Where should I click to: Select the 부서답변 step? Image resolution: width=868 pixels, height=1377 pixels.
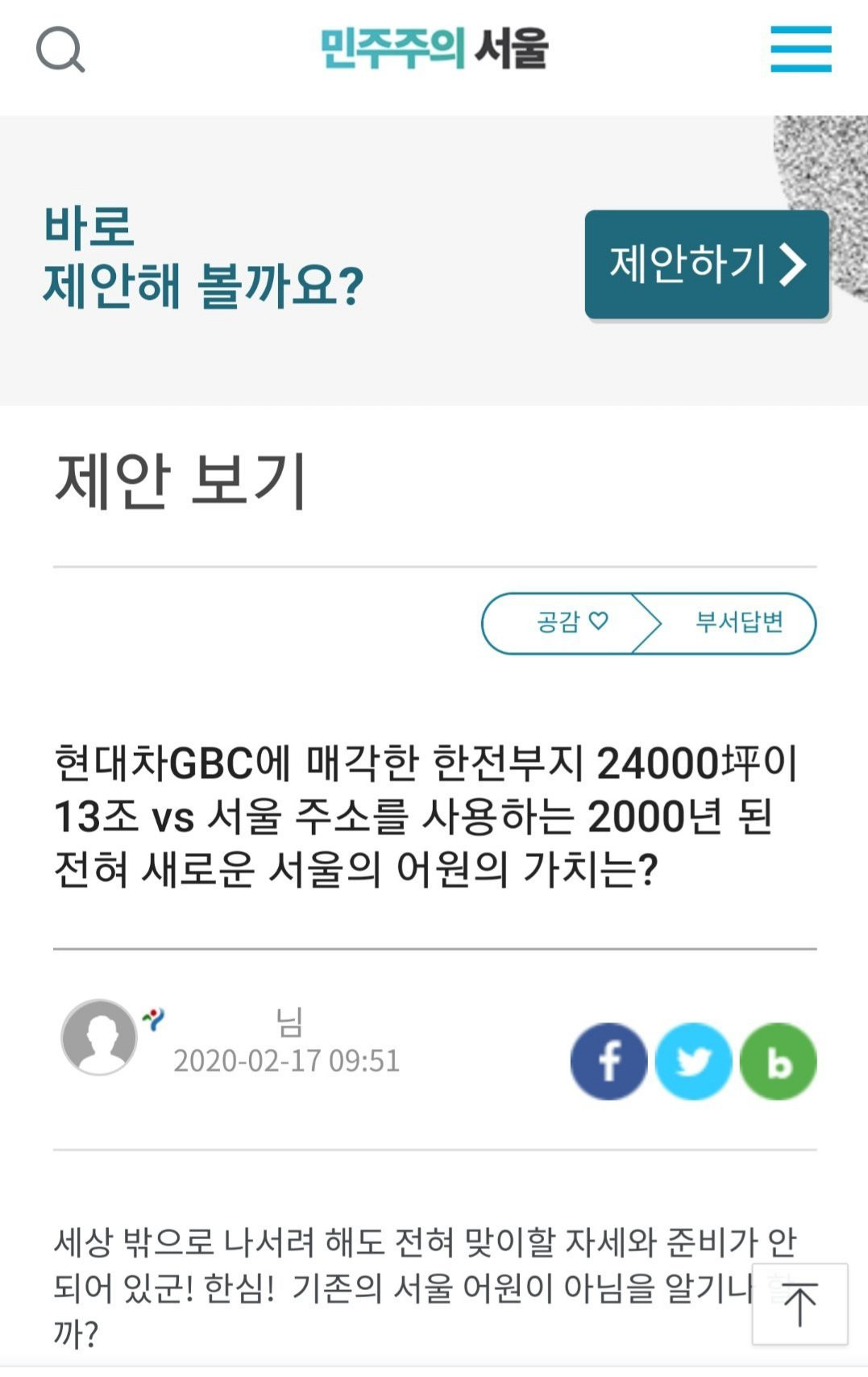click(x=737, y=622)
